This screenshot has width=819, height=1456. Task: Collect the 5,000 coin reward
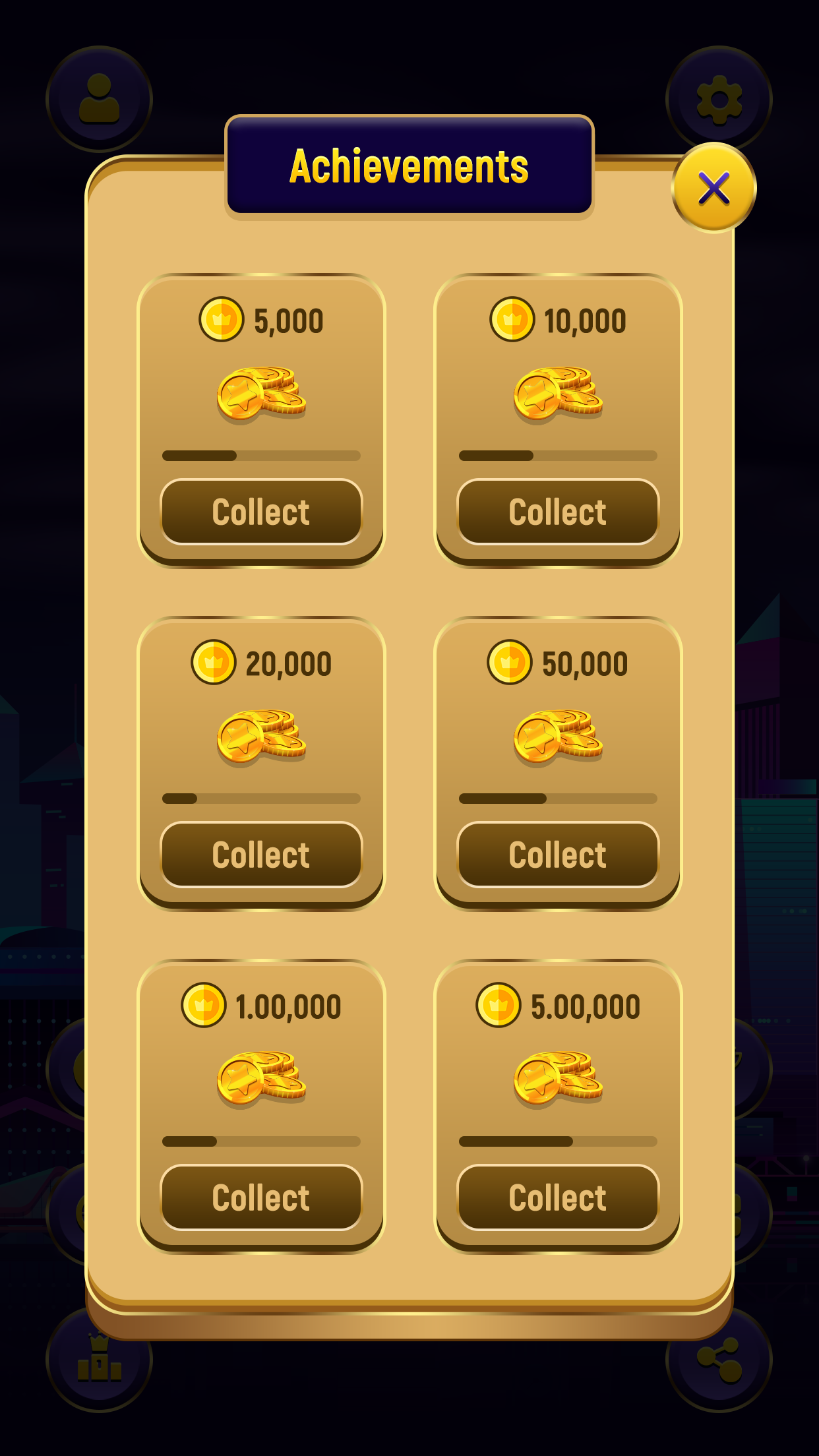tap(261, 512)
